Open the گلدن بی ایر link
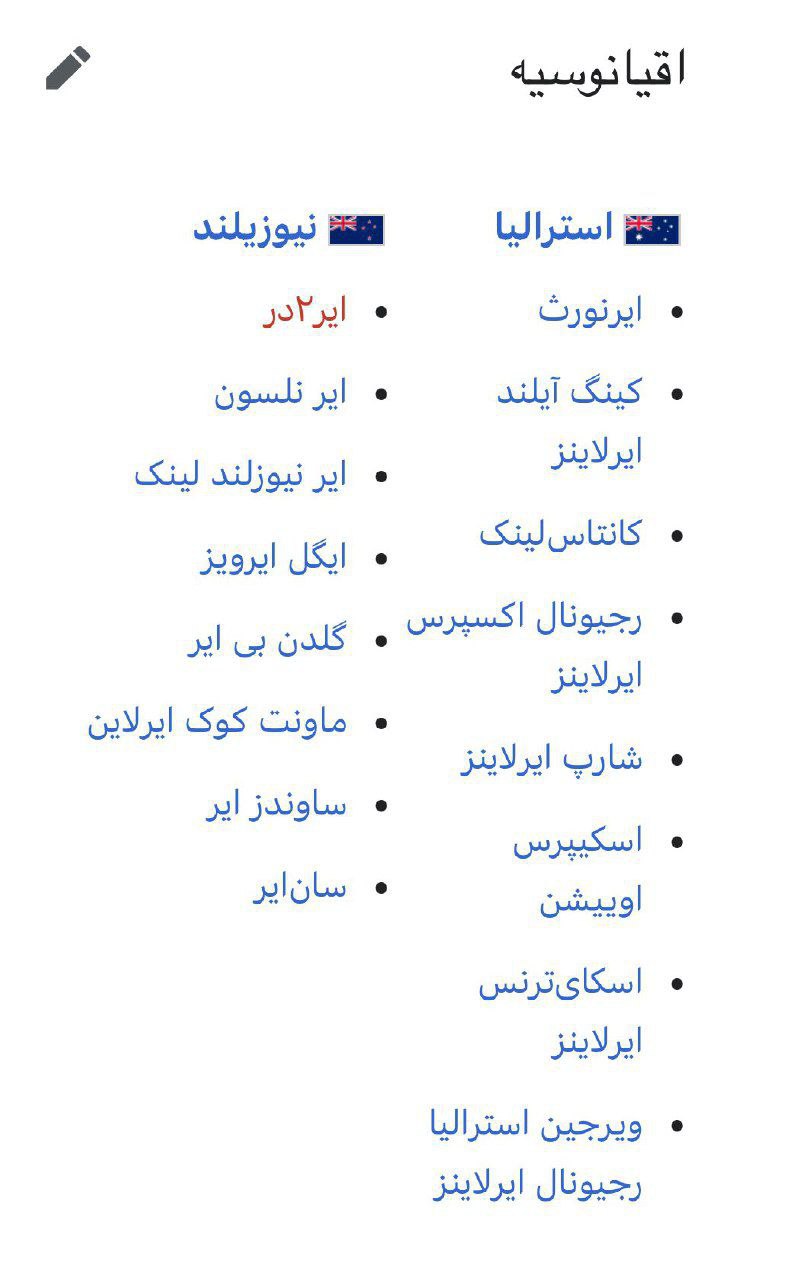Viewport: 802px width, 1280px height. pos(267,640)
